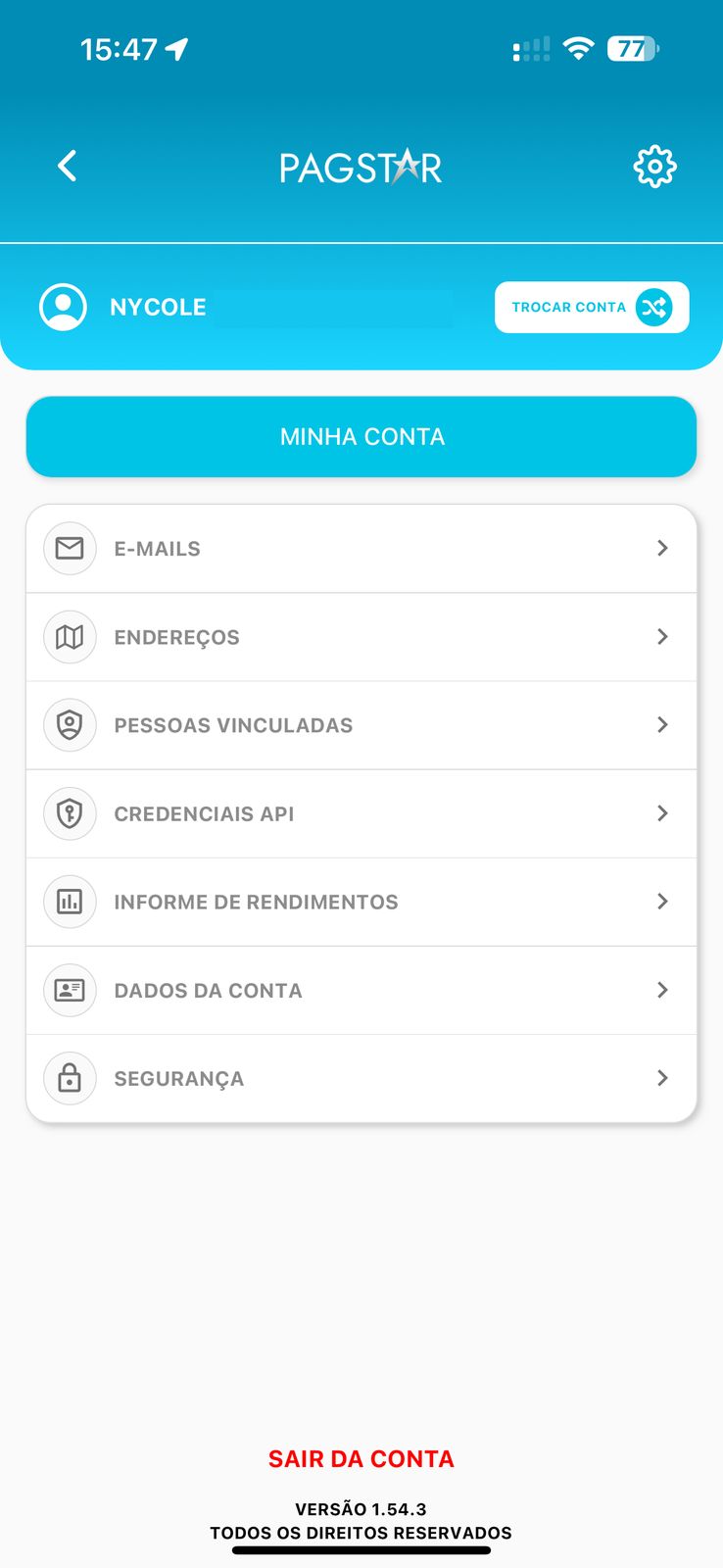Tap the Nycole profile avatar
This screenshot has height=1568, width=723.
[63, 307]
